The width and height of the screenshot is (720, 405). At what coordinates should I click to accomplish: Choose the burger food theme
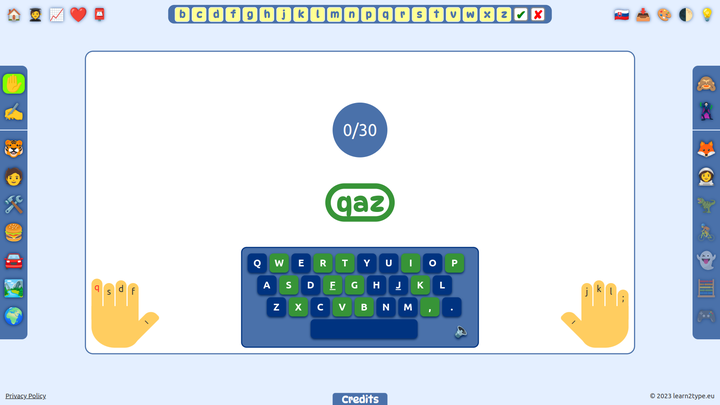pos(14,233)
